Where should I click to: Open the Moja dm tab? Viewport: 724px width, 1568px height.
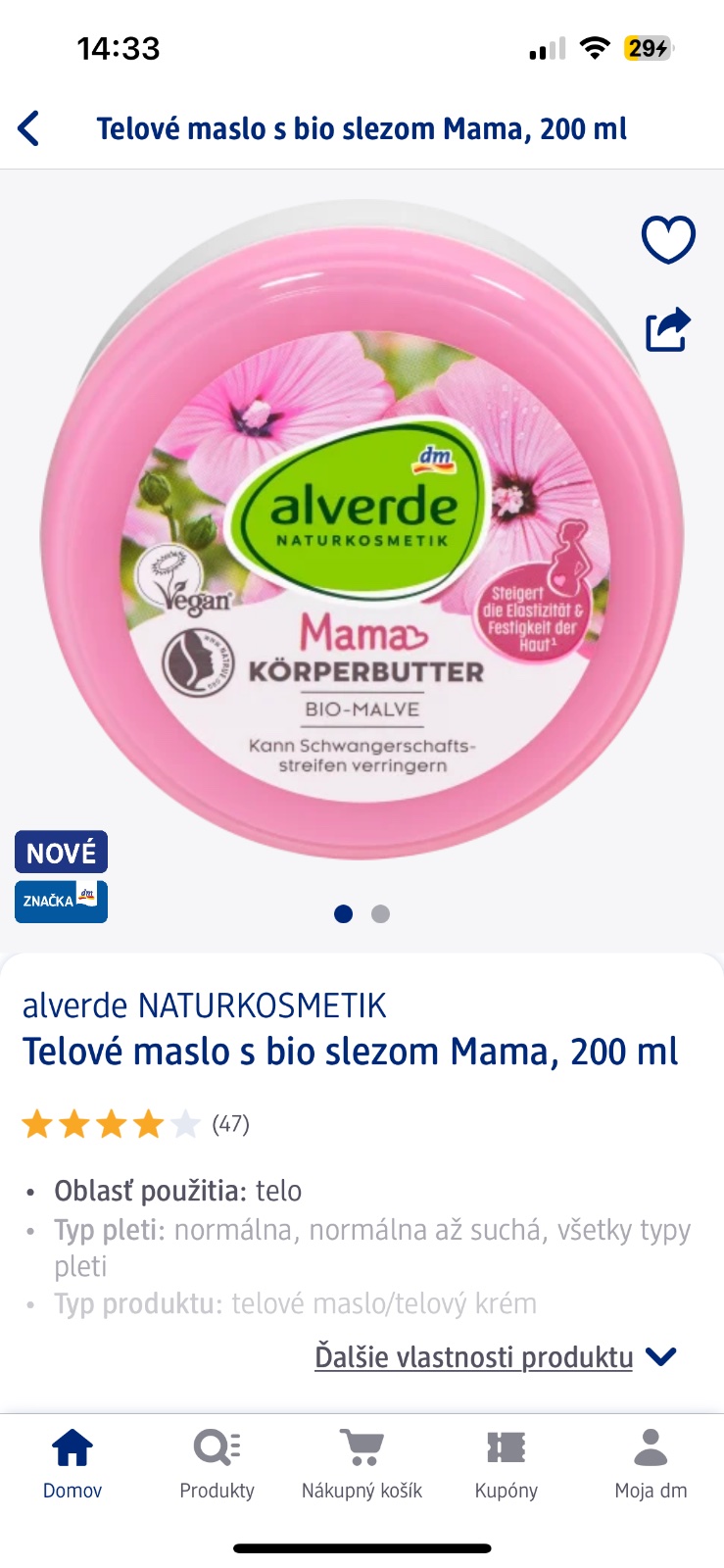pyautogui.click(x=651, y=1463)
